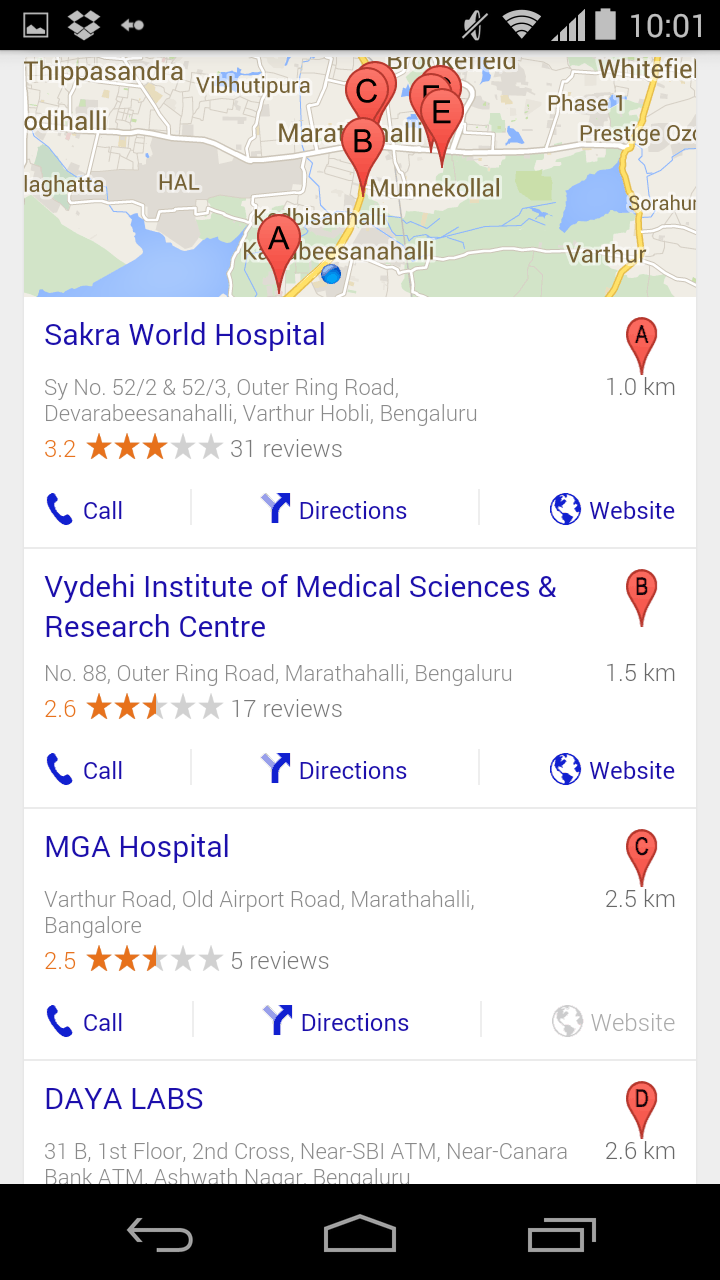Call MGA Hospital

tap(85, 1022)
